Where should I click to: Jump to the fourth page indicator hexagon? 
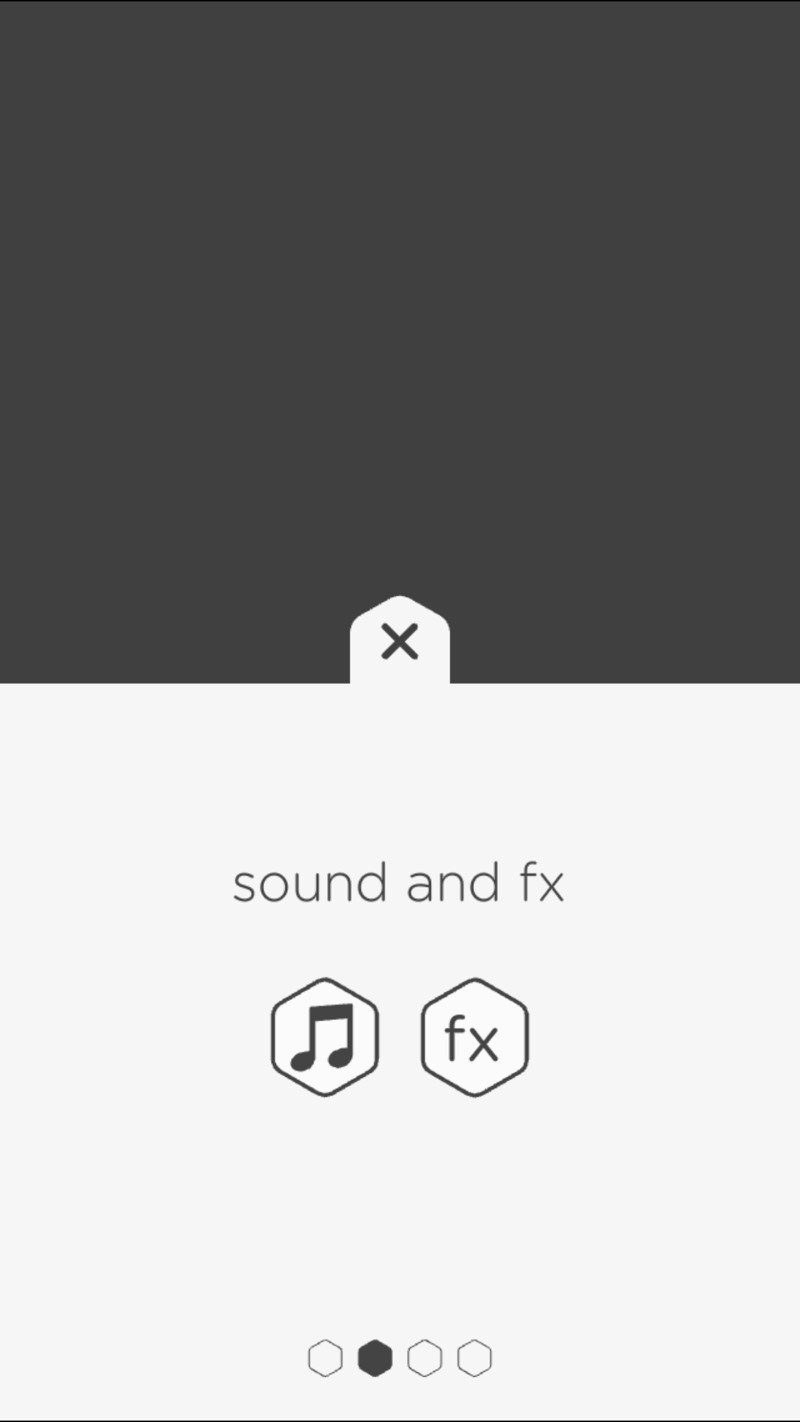coord(475,1358)
